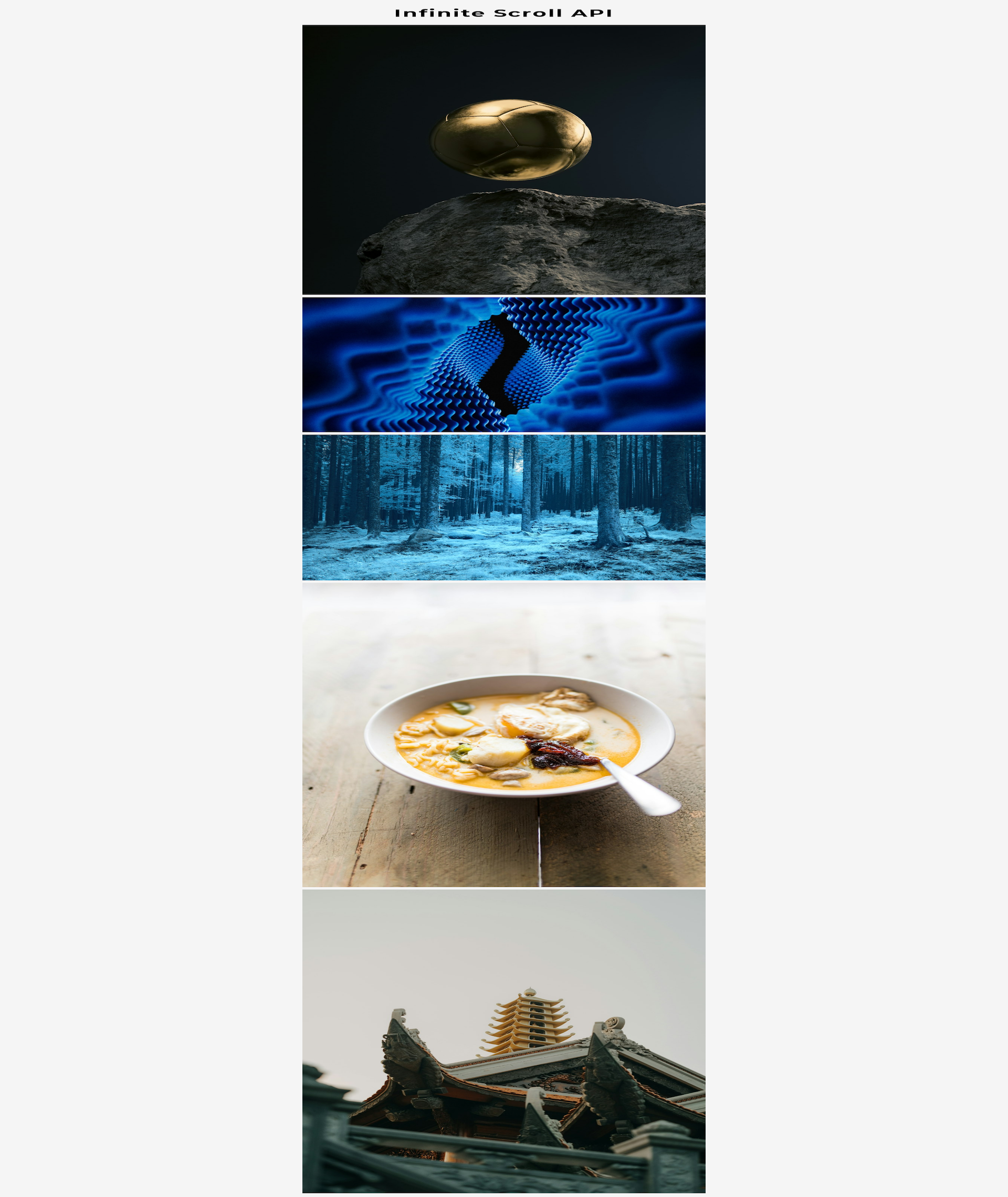Open the blue abstract wave pattern image

(x=503, y=364)
